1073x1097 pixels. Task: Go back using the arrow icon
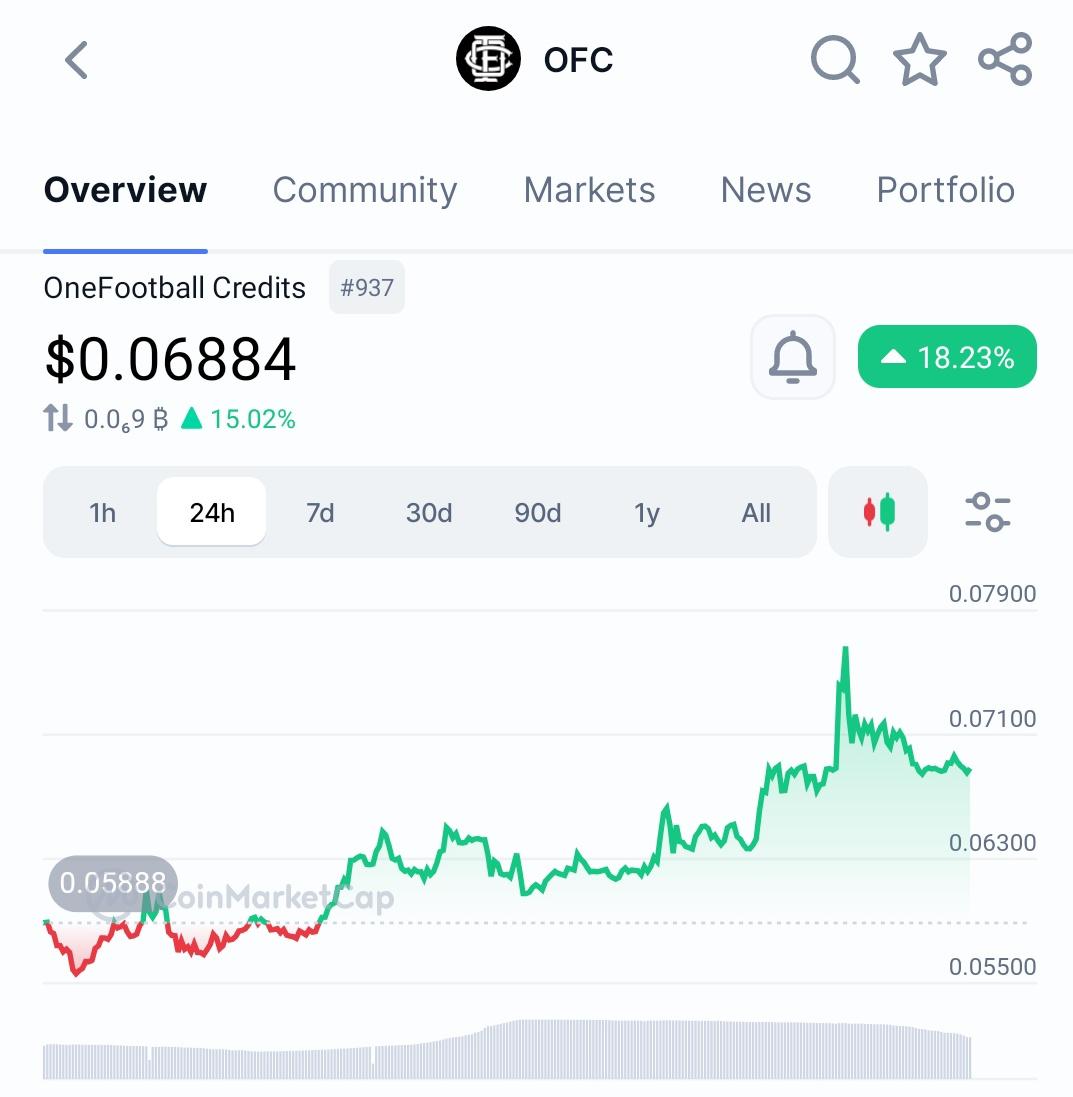(x=76, y=60)
